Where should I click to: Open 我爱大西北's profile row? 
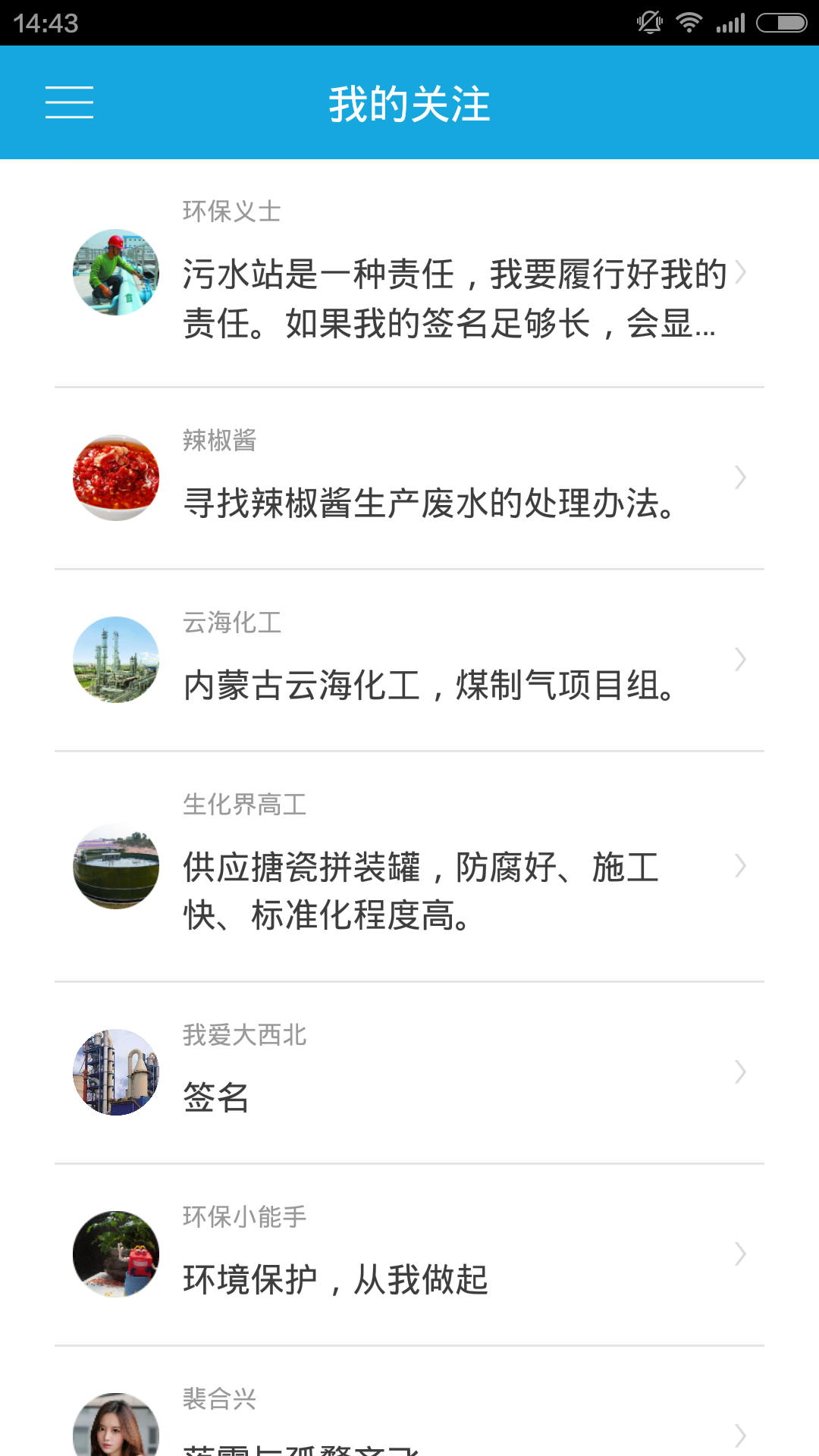409,1072
